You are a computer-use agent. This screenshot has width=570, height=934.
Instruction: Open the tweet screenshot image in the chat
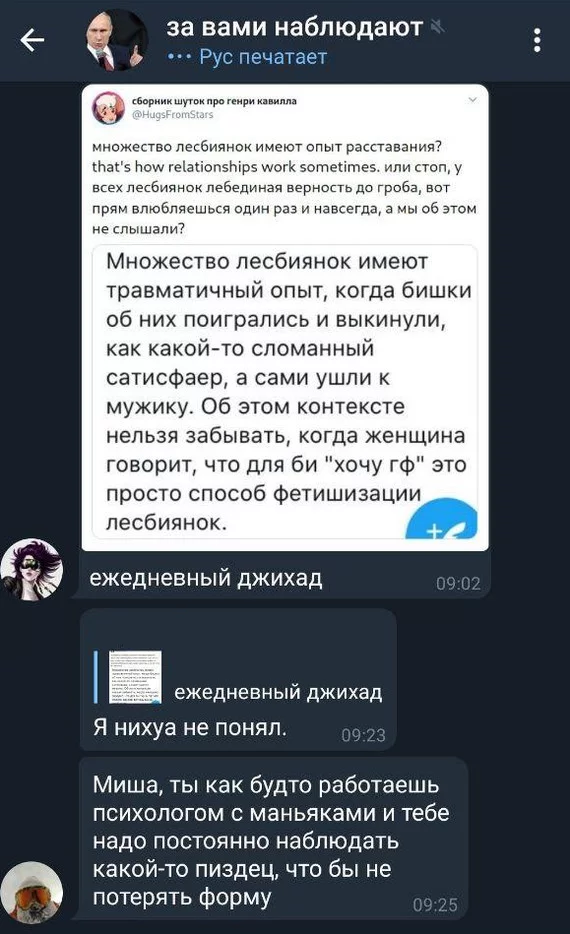pyautogui.click(x=285, y=317)
